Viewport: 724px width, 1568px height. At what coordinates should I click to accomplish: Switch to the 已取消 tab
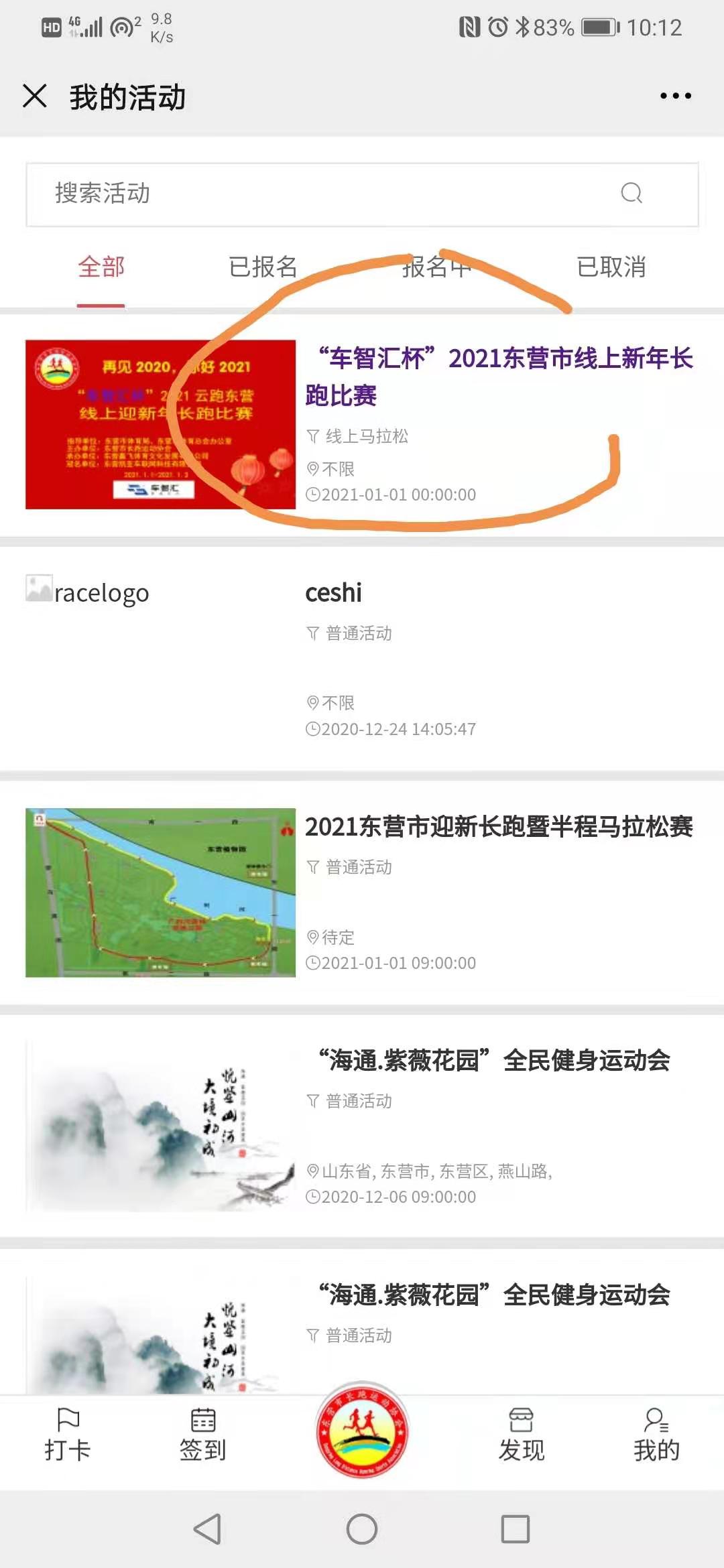pos(611,267)
